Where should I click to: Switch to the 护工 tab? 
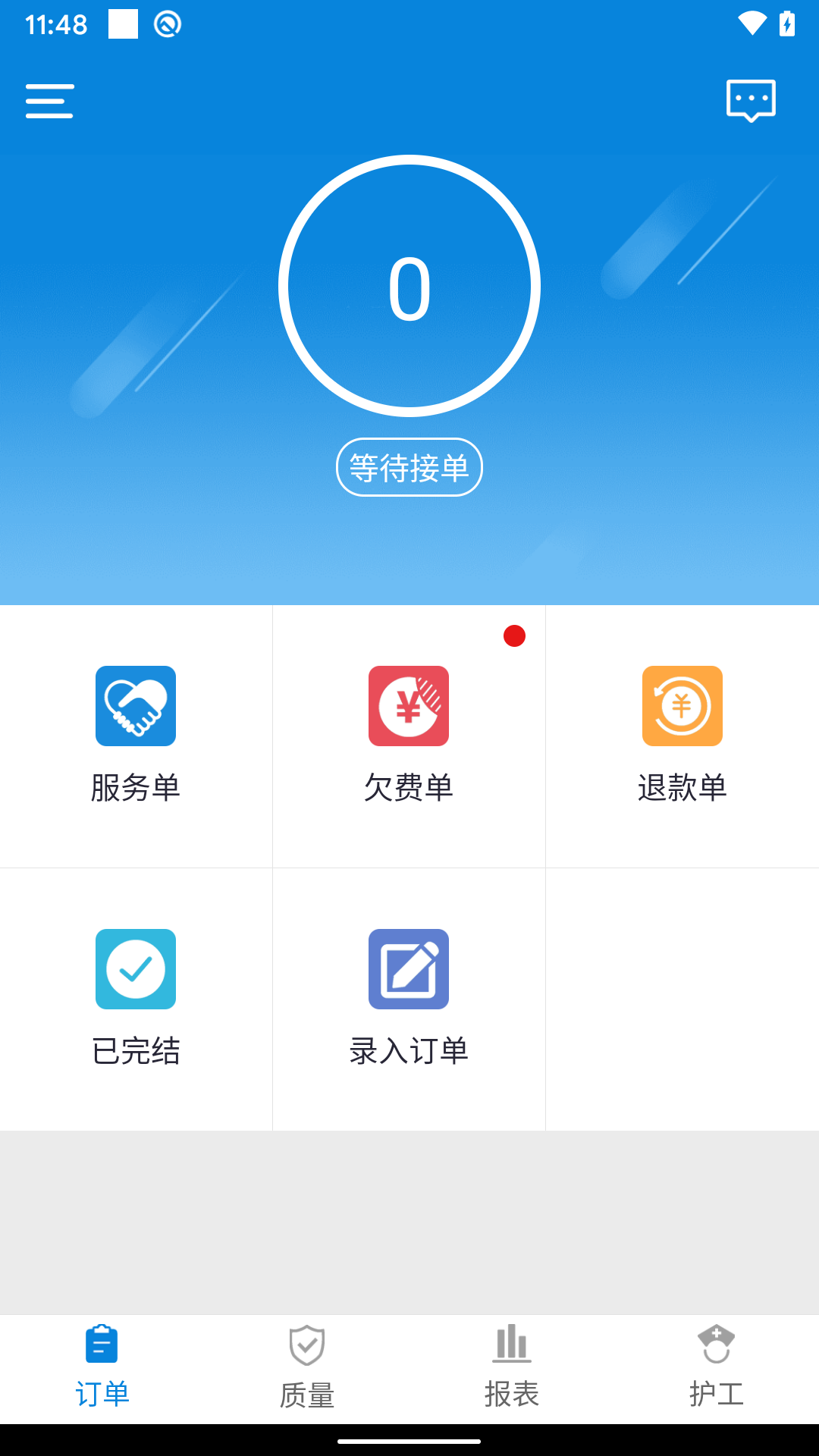click(716, 1365)
